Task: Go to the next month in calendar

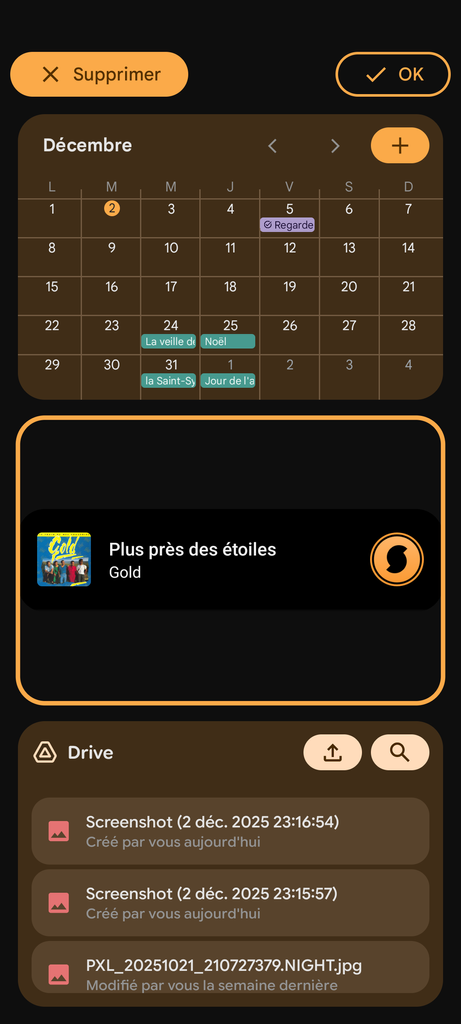Action: [335, 146]
